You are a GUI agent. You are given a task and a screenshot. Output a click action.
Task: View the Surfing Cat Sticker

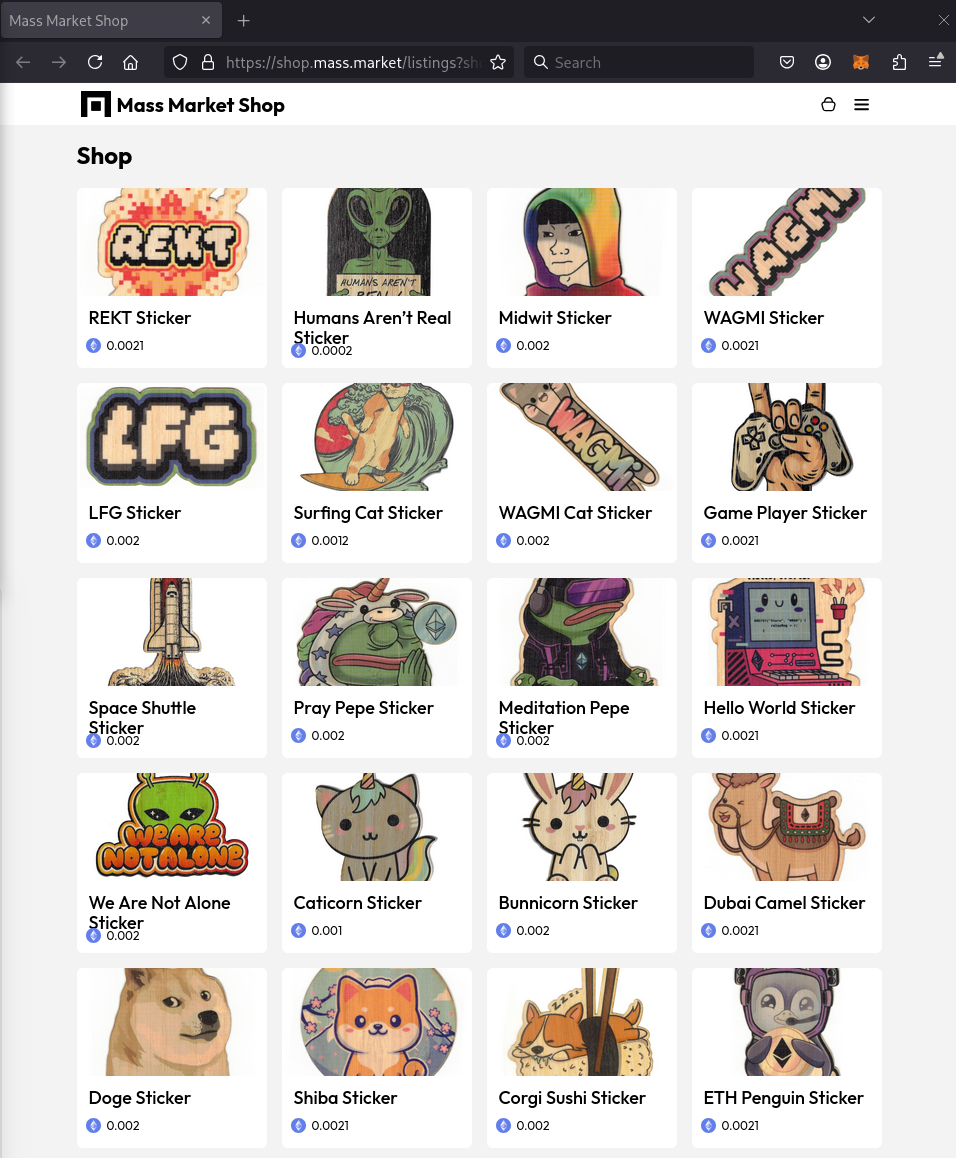[376, 472]
